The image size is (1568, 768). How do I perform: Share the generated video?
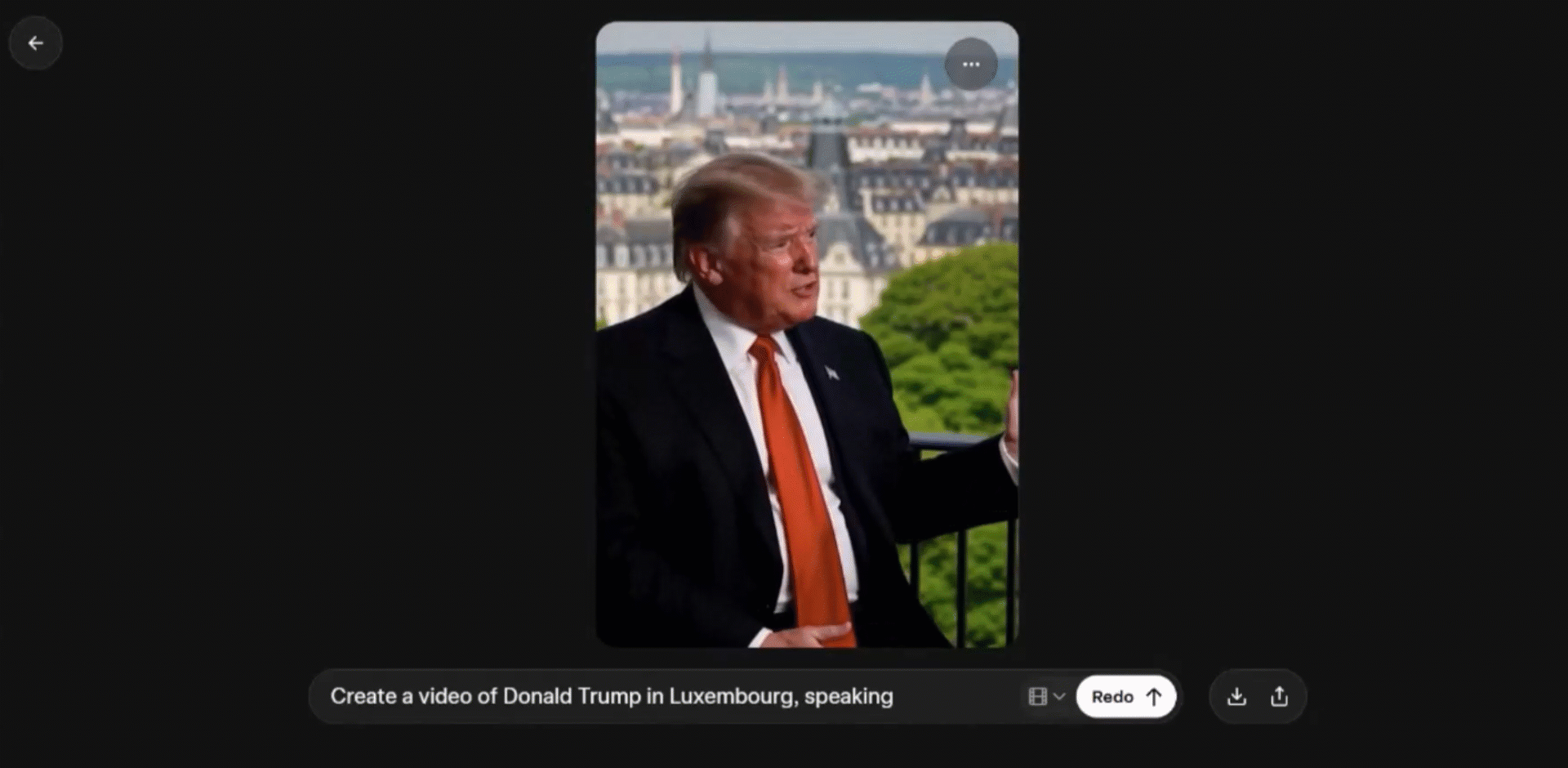1279,697
